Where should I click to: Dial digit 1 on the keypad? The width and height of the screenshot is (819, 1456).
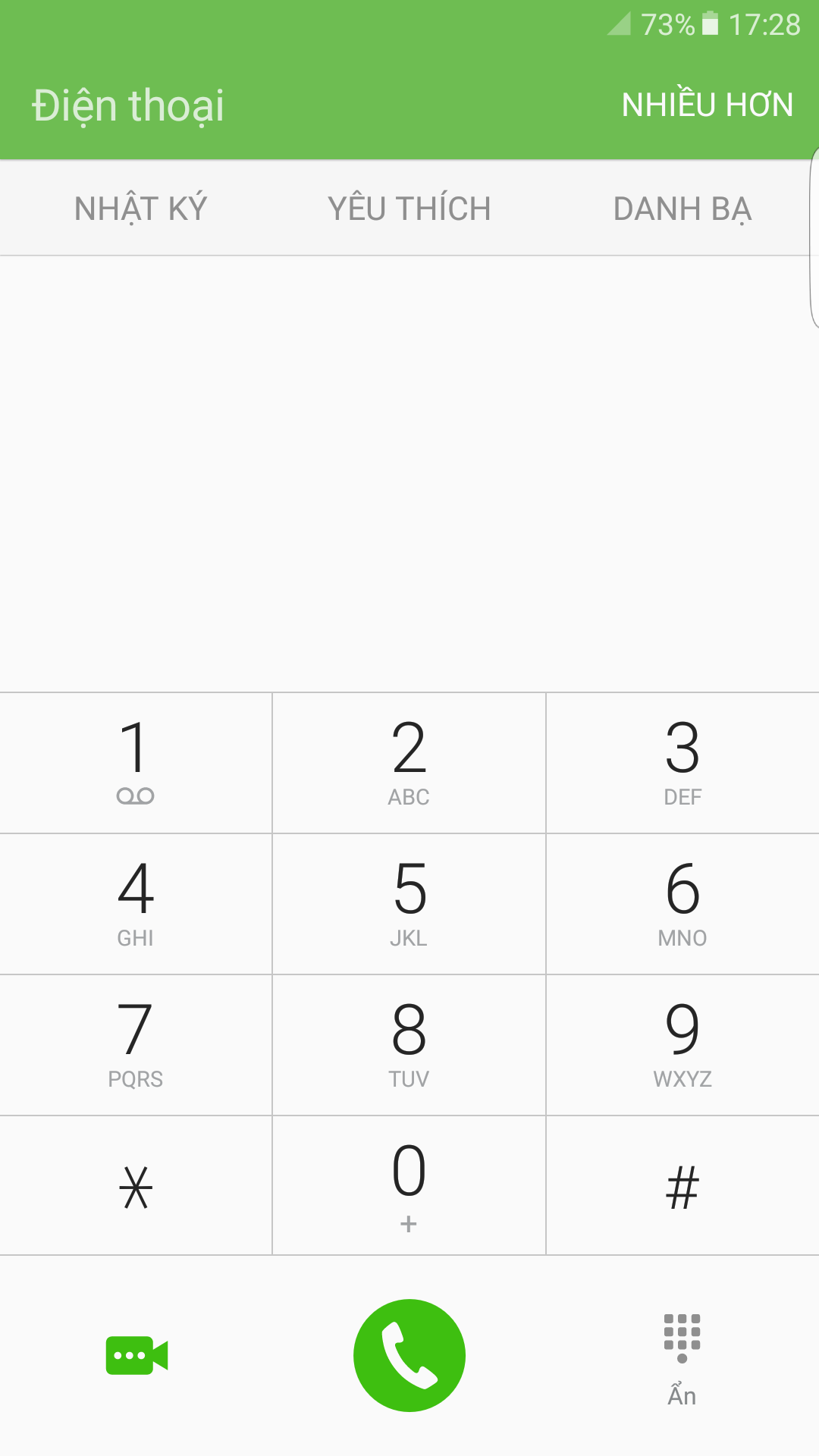[x=136, y=763]
